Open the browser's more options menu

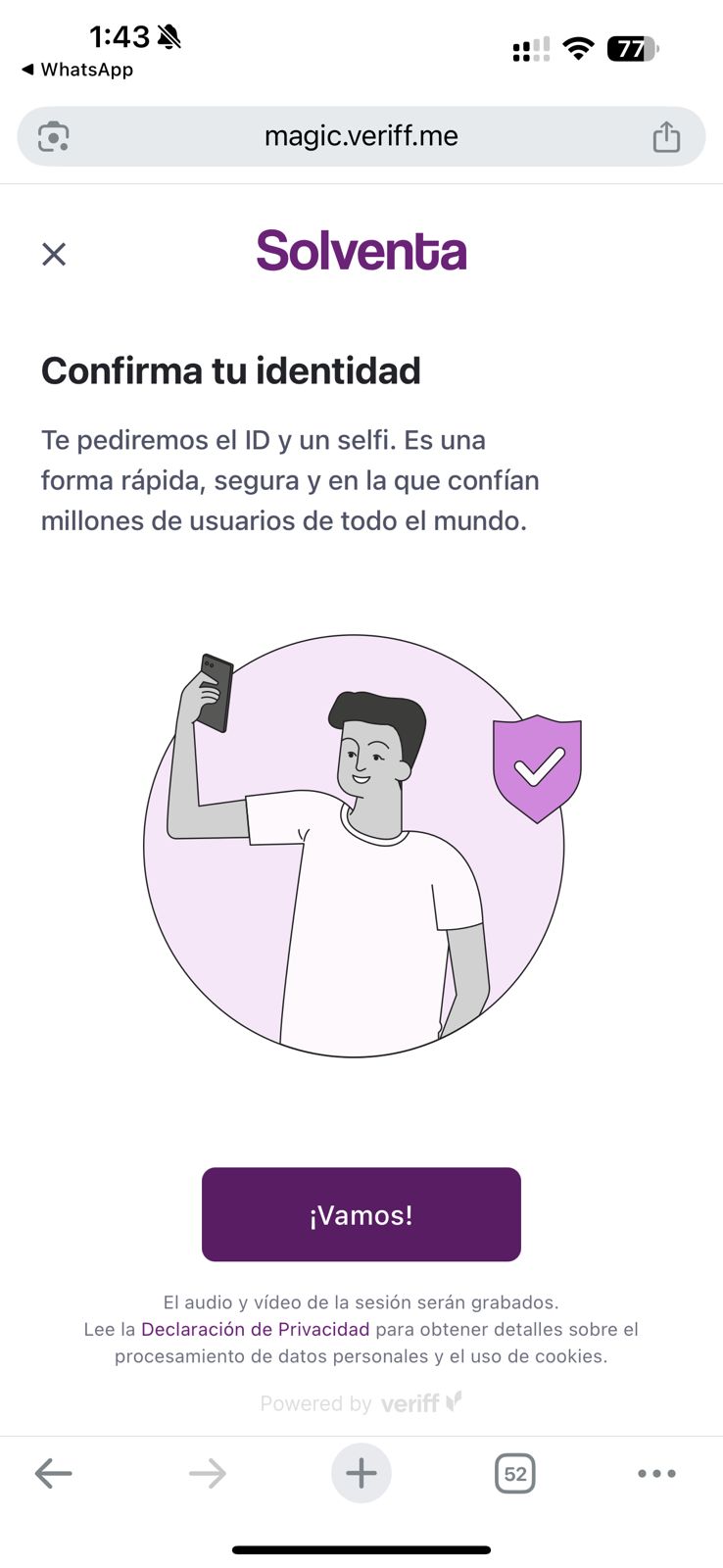(x=656, y=1473)
